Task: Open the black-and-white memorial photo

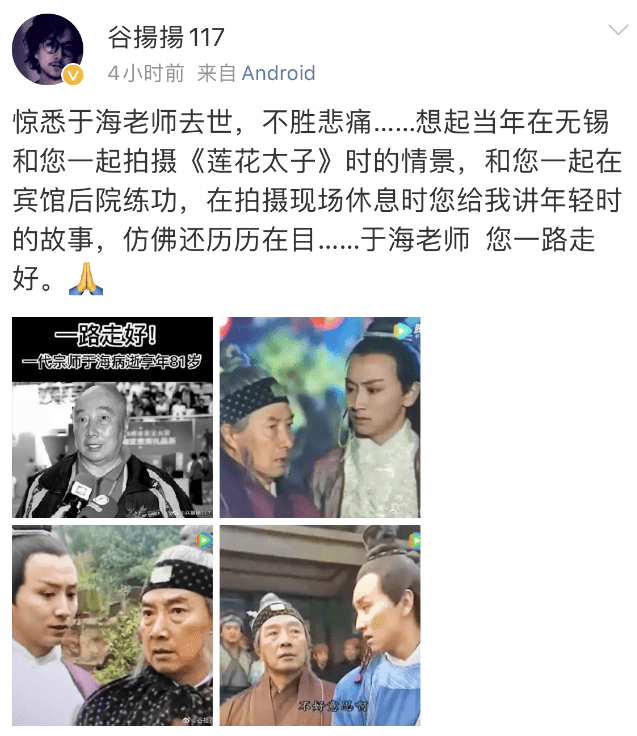Action: (112, 417)
